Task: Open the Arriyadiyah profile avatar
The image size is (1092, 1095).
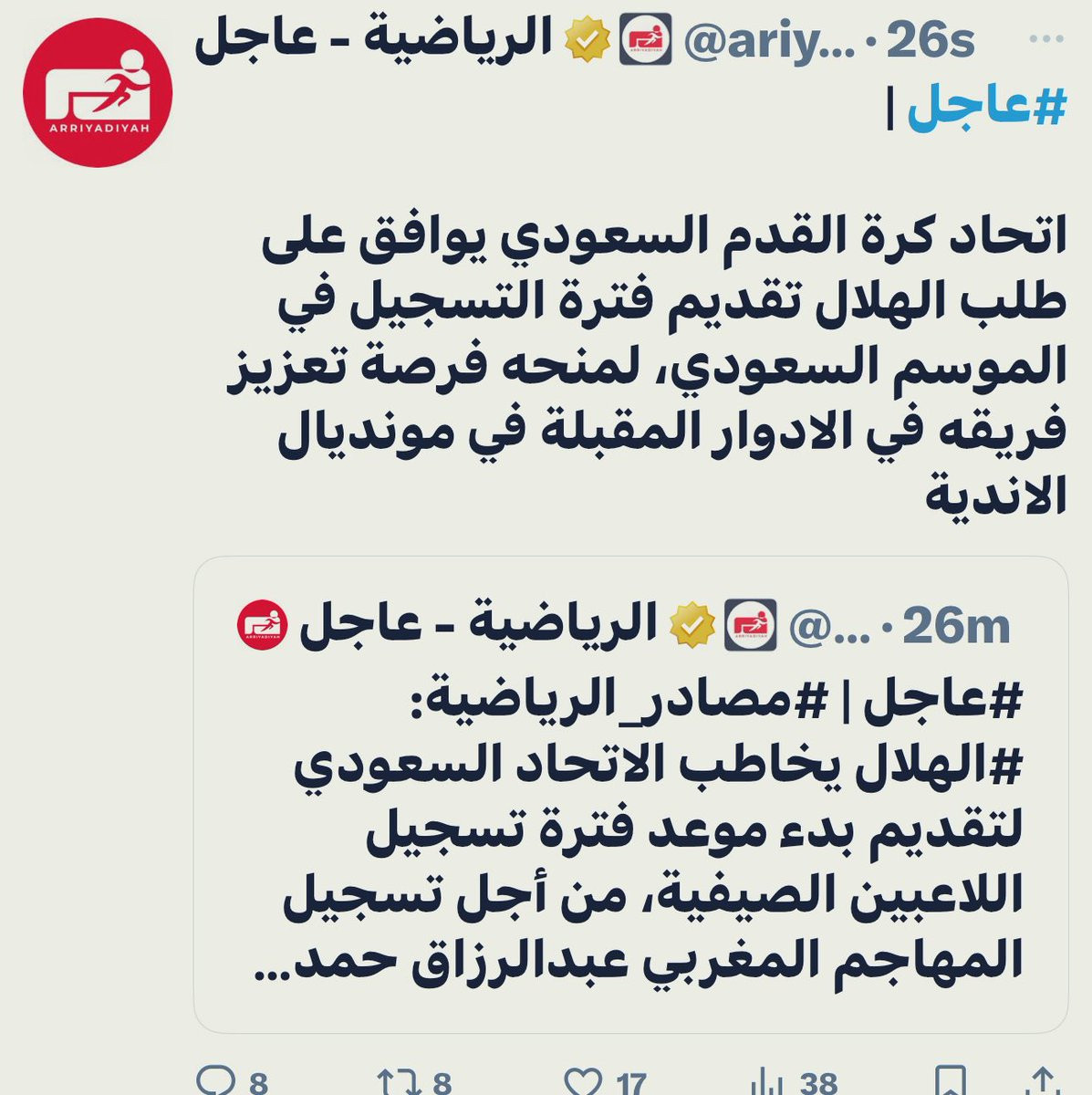Action: [97, 96]
